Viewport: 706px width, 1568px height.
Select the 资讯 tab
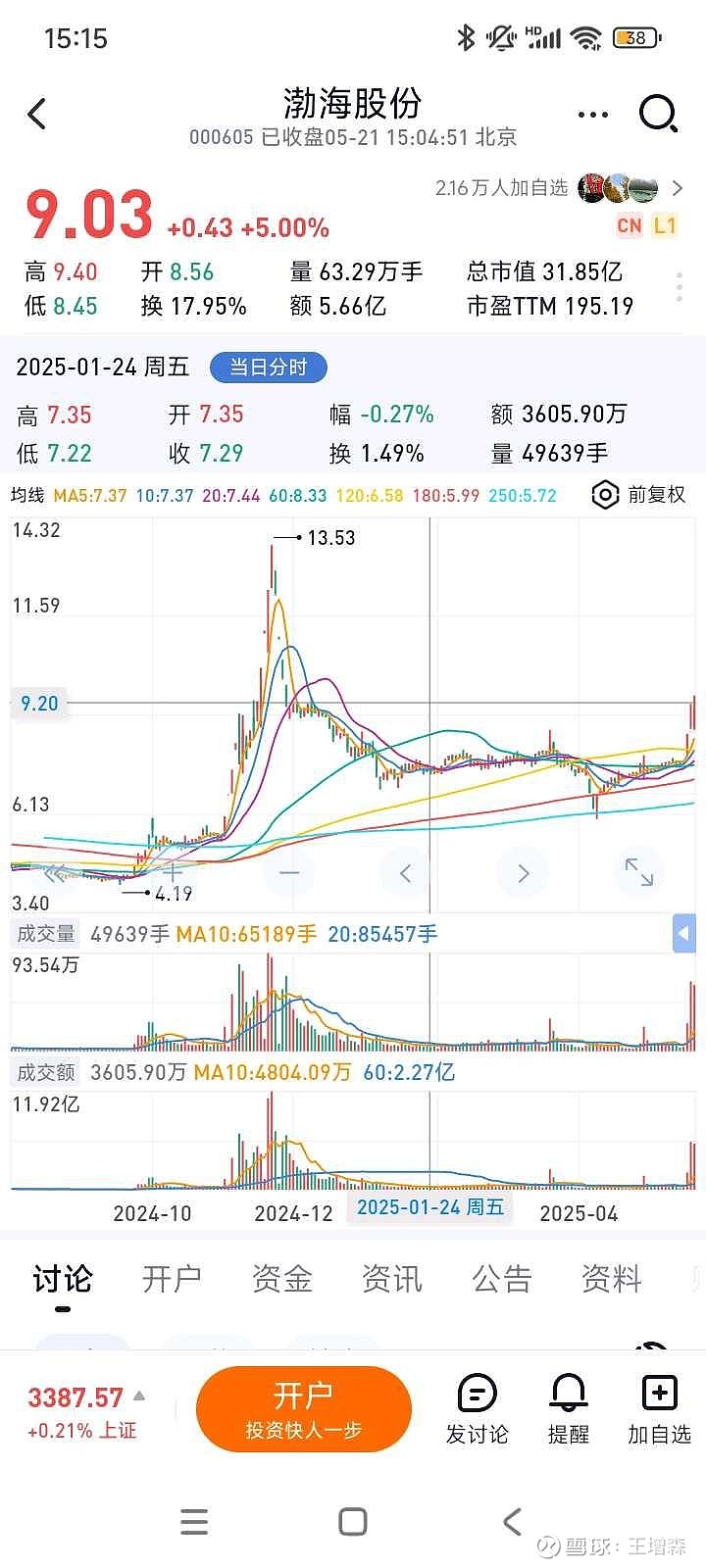(392, 1280)
